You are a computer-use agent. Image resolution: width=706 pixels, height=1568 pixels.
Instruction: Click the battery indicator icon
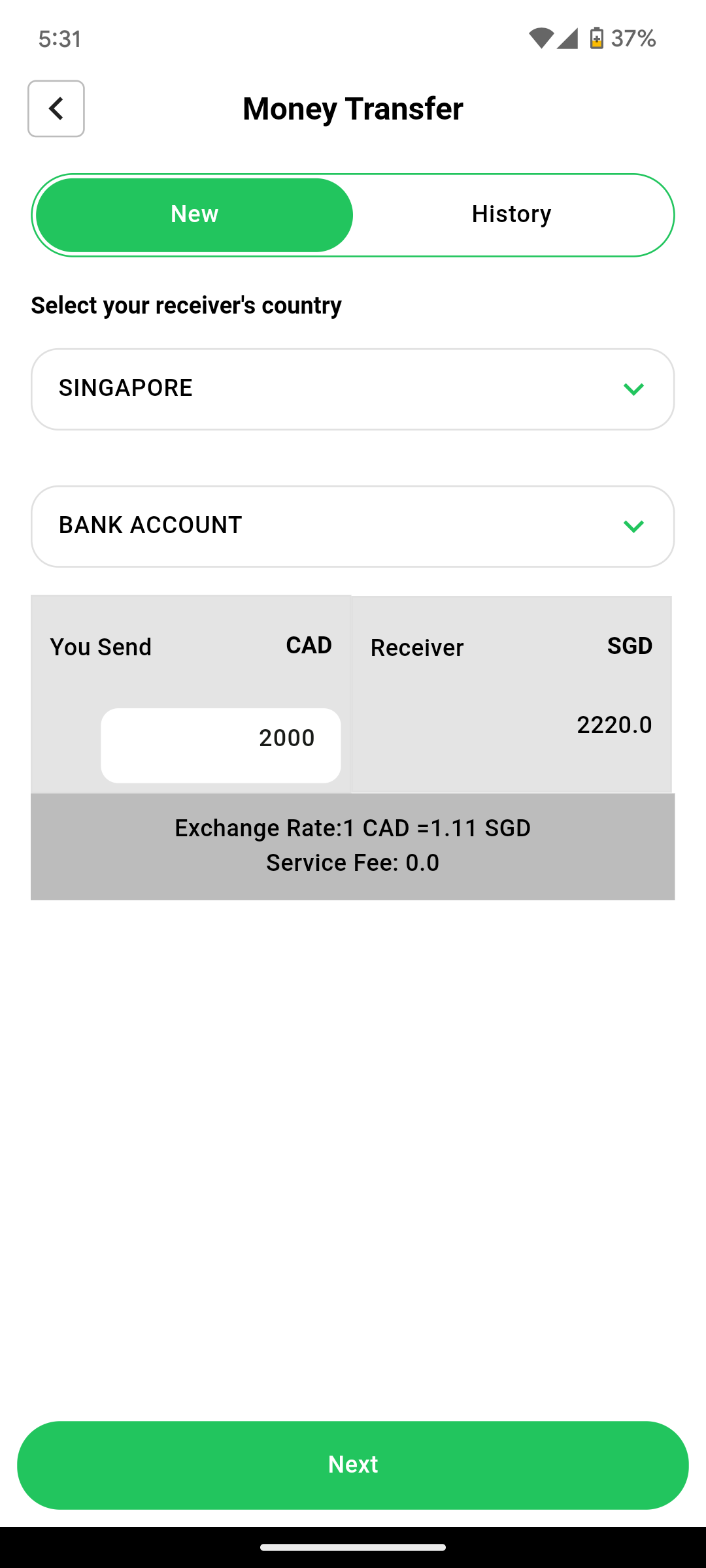597,39
